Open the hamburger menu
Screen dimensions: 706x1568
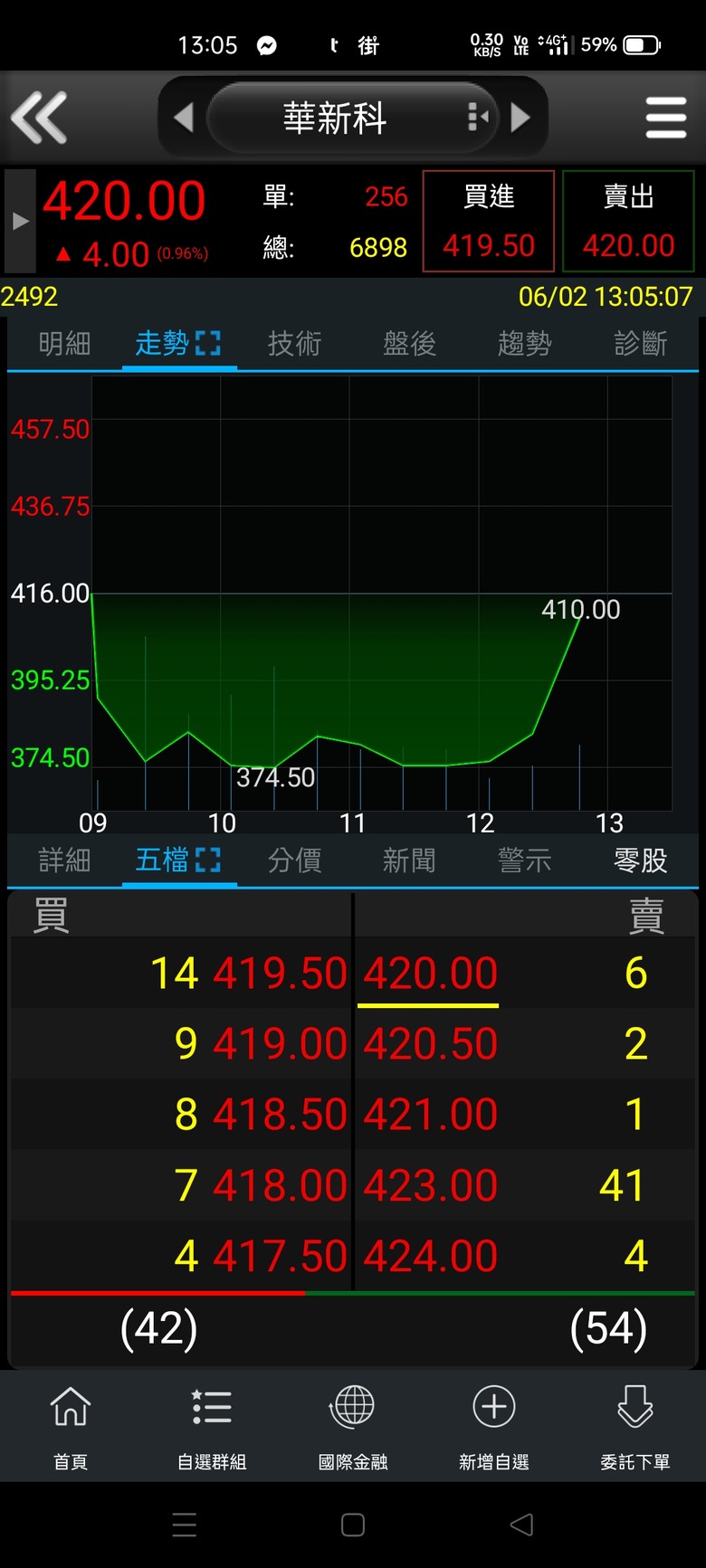click(666, 118)
